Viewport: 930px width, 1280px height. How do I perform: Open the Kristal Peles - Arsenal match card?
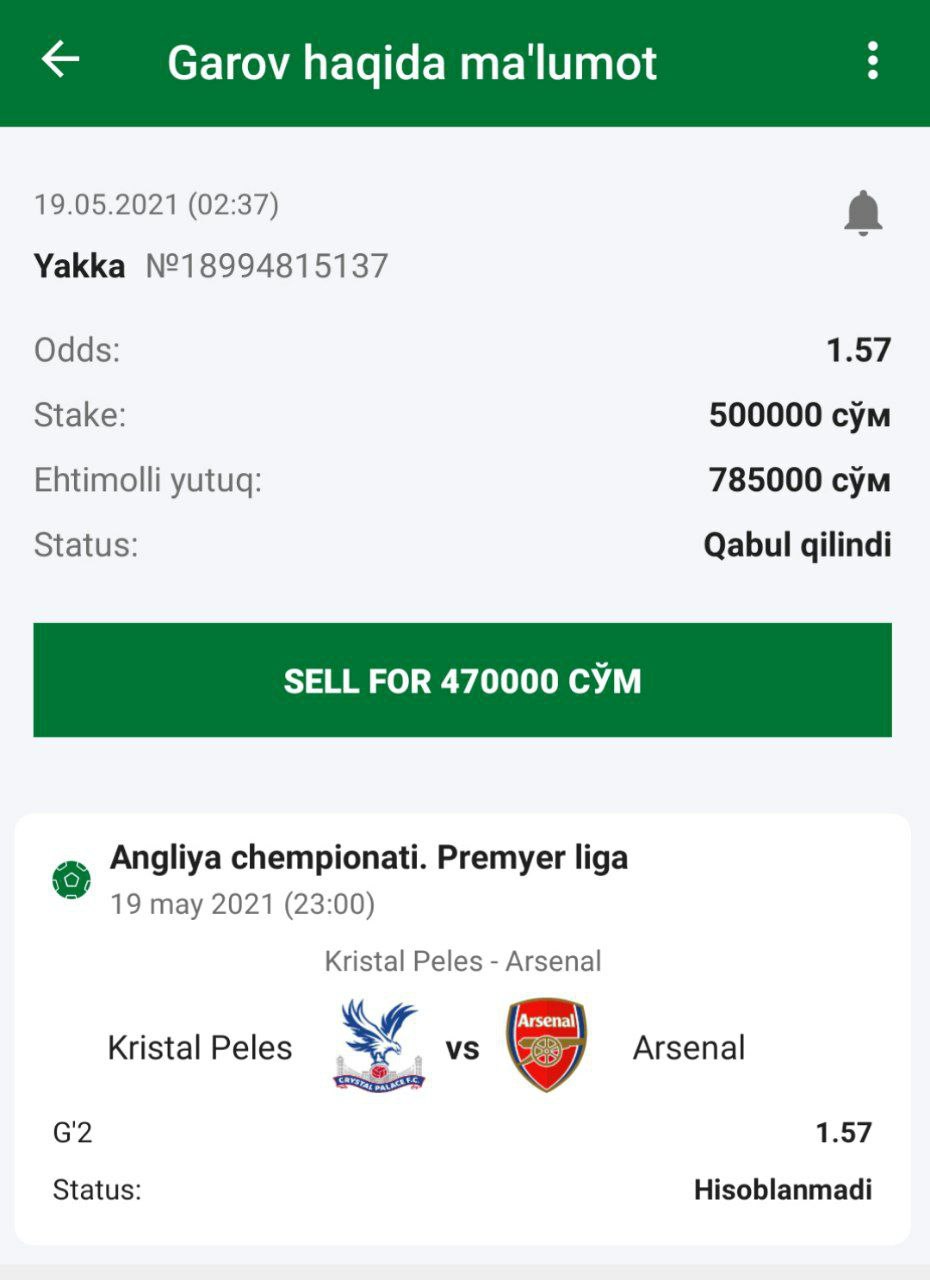tap(462, 1030)
